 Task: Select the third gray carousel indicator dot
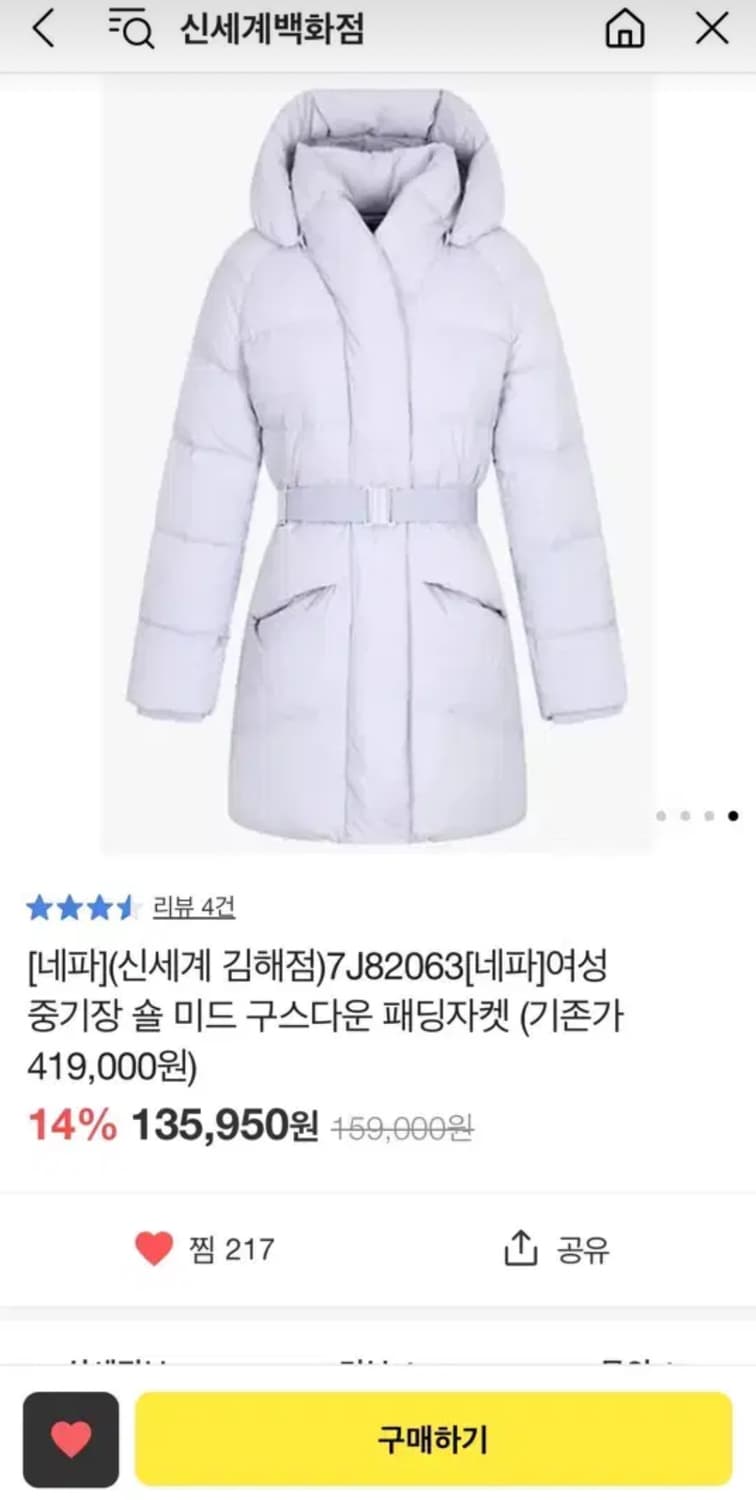coord(712,817)
